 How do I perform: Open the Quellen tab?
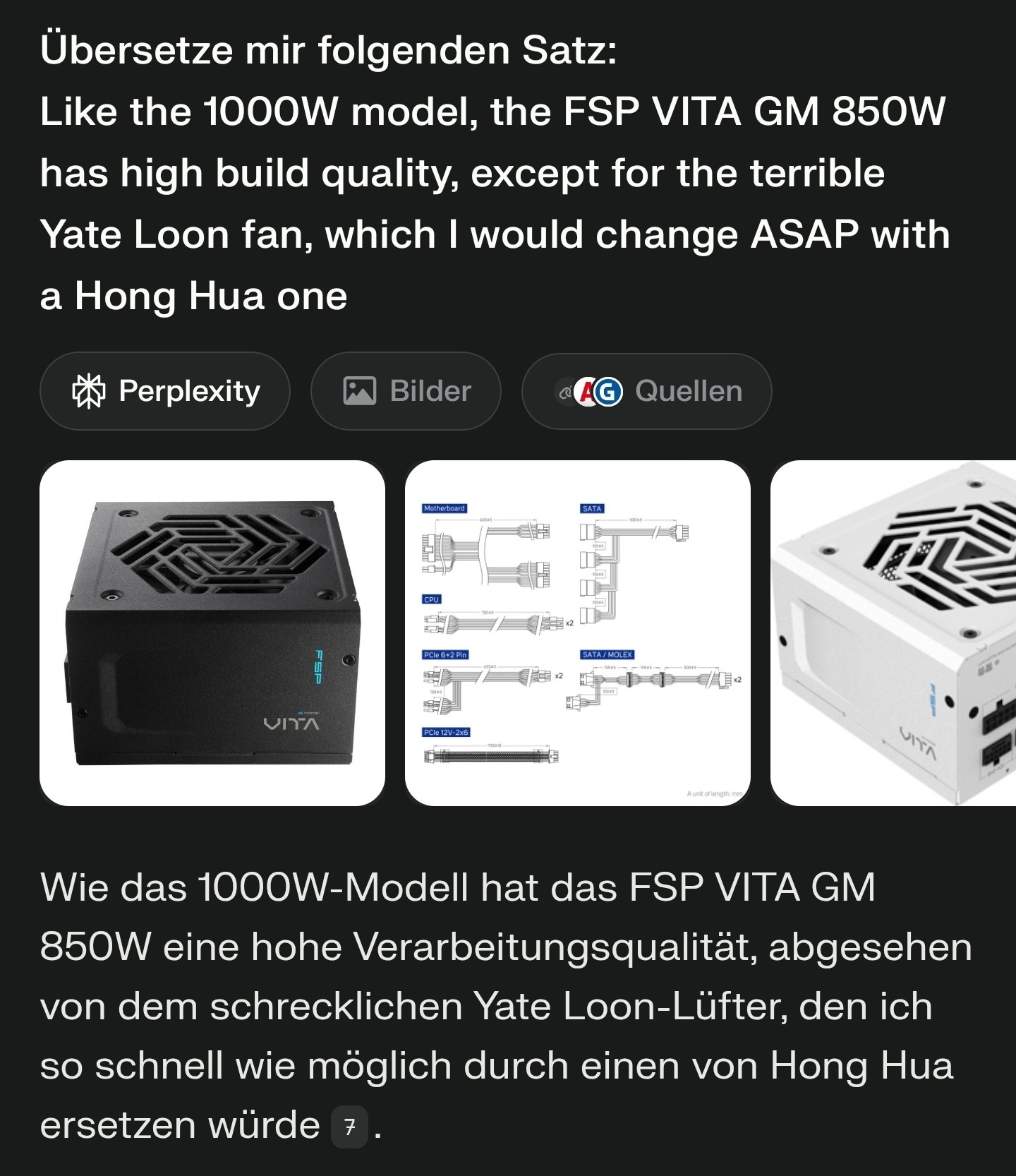[x=646, y=391]
